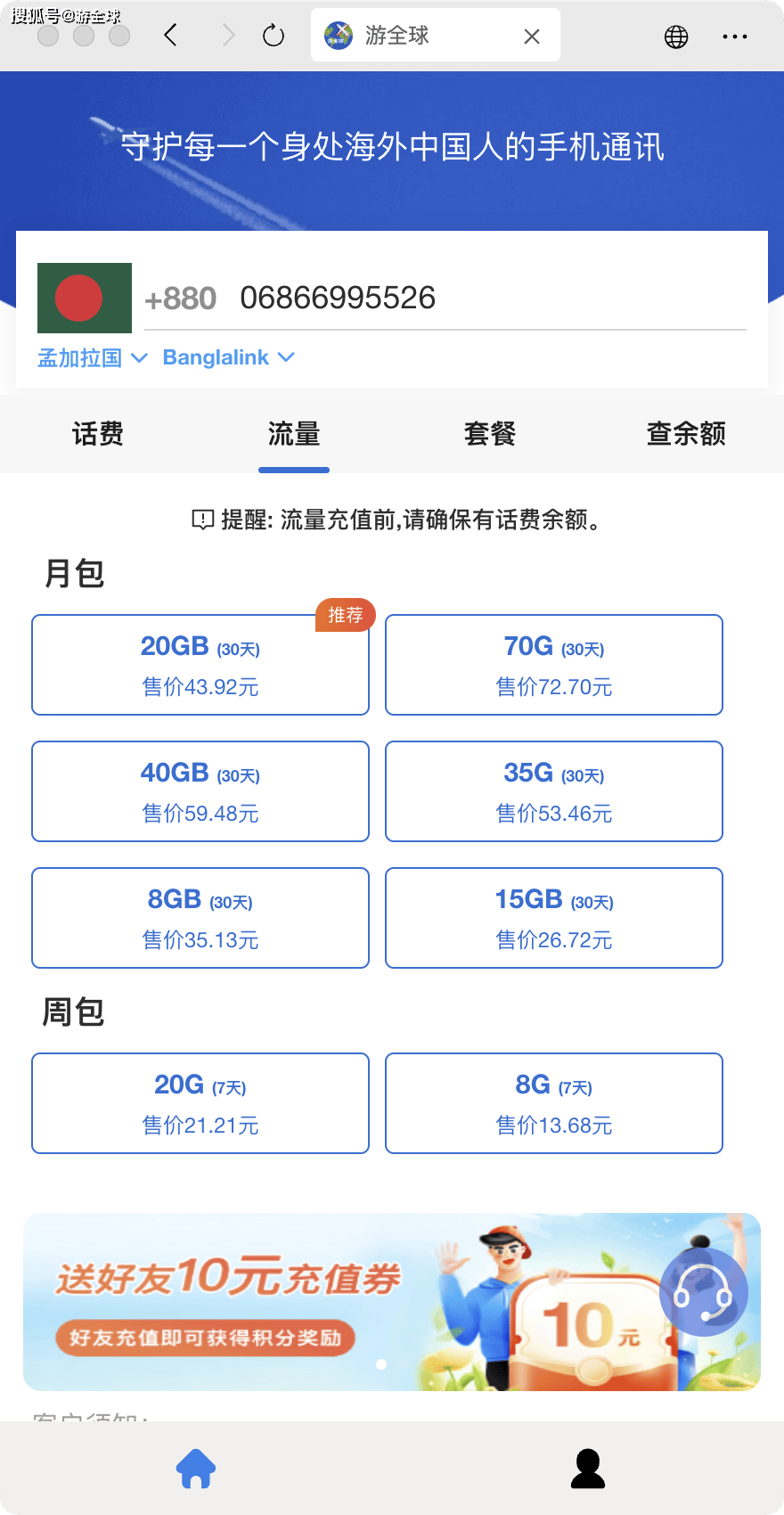Expand the Banglalink operator dropdown
784x1515 pixels.
[228, 358]
